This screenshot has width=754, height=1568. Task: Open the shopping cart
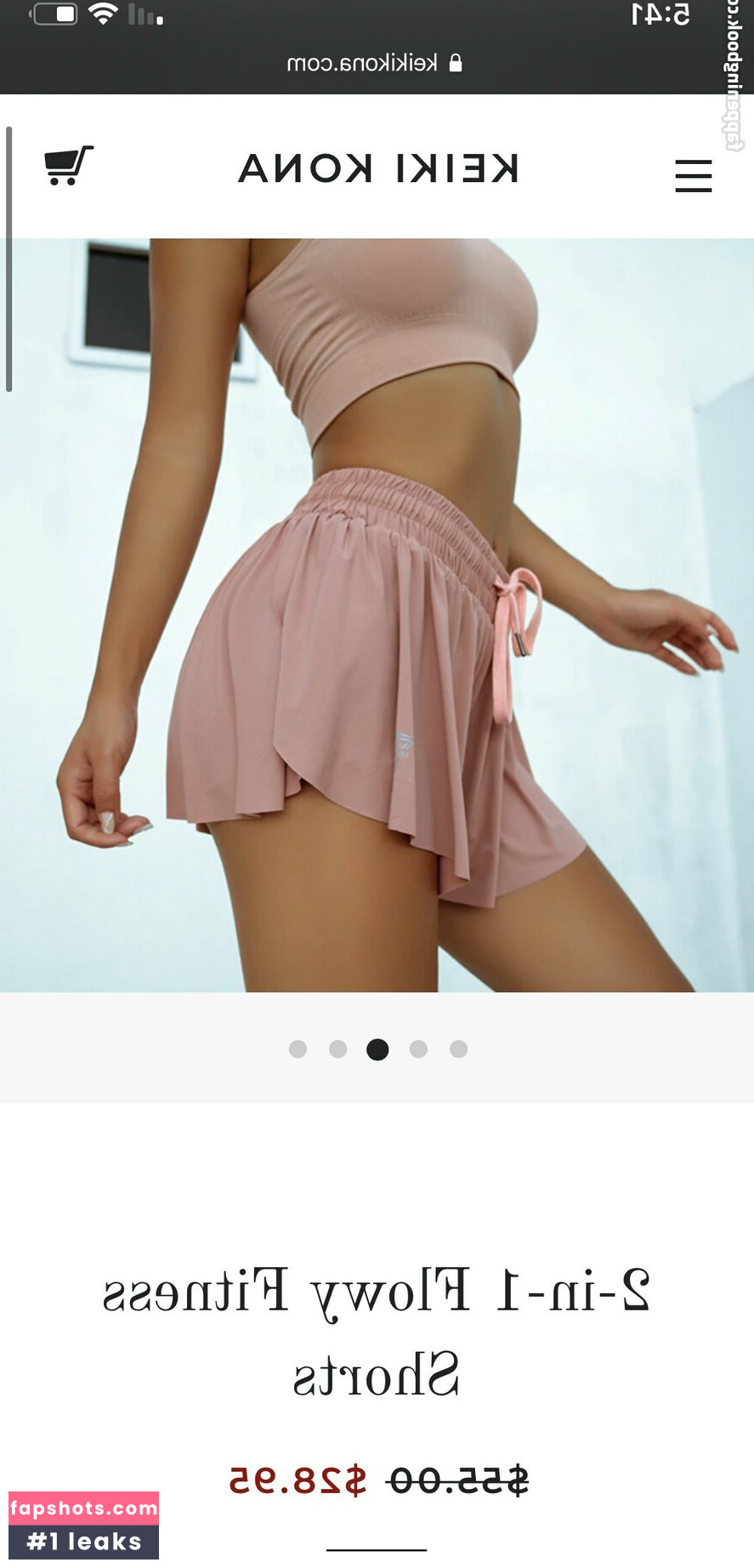[68, 166]
